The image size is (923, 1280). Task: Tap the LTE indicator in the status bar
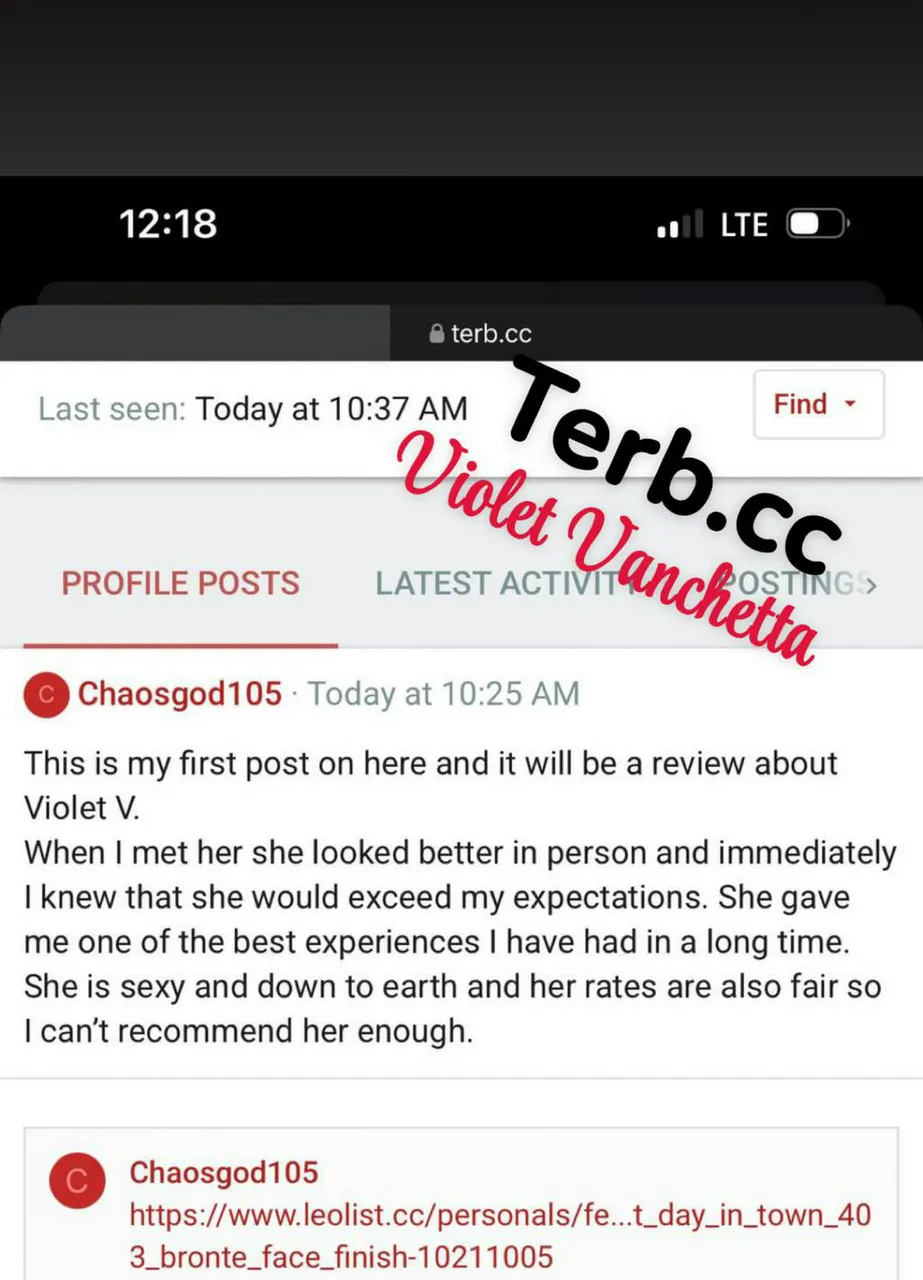tap(744, 224)
